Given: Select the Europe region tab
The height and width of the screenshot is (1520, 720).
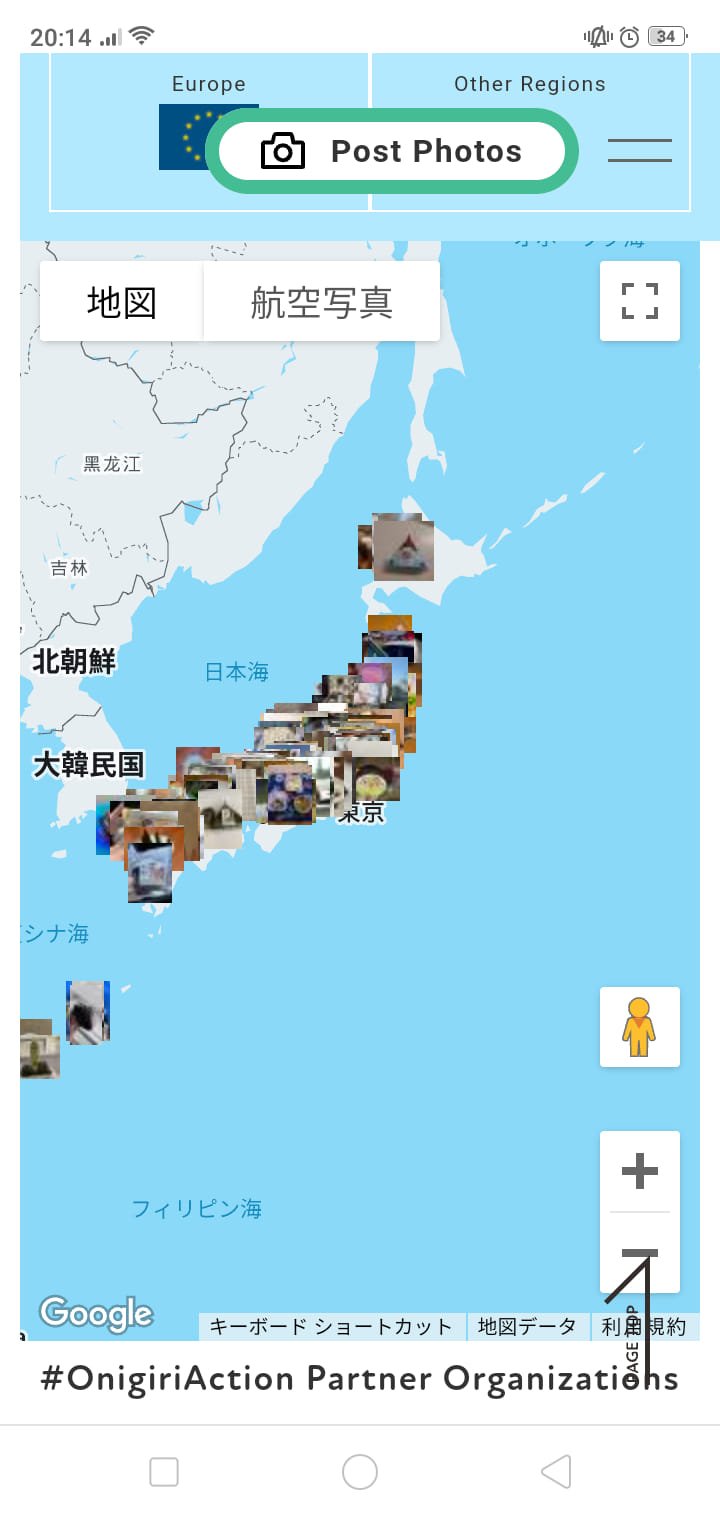Looking at the screenshot, I should click(x=208, y=86).
